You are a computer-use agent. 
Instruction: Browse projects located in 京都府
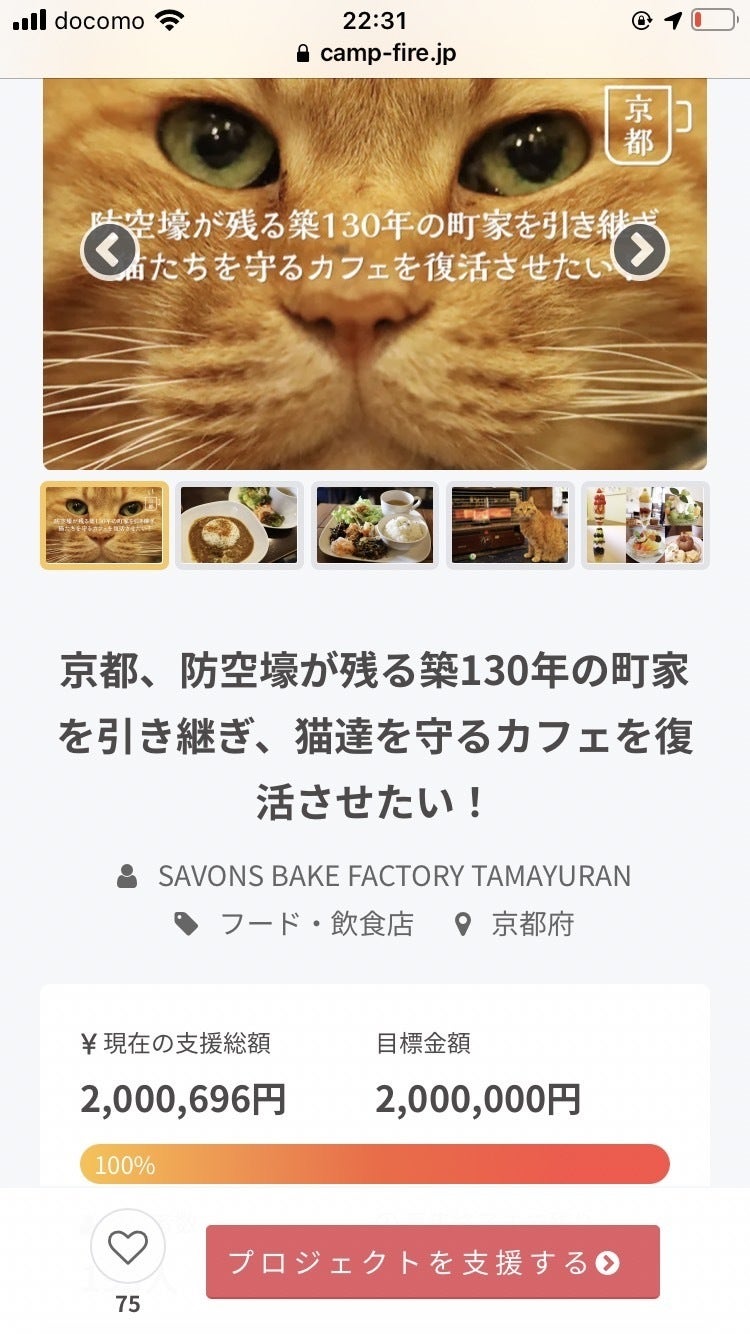pyautogui.click(x=532, y=924)
